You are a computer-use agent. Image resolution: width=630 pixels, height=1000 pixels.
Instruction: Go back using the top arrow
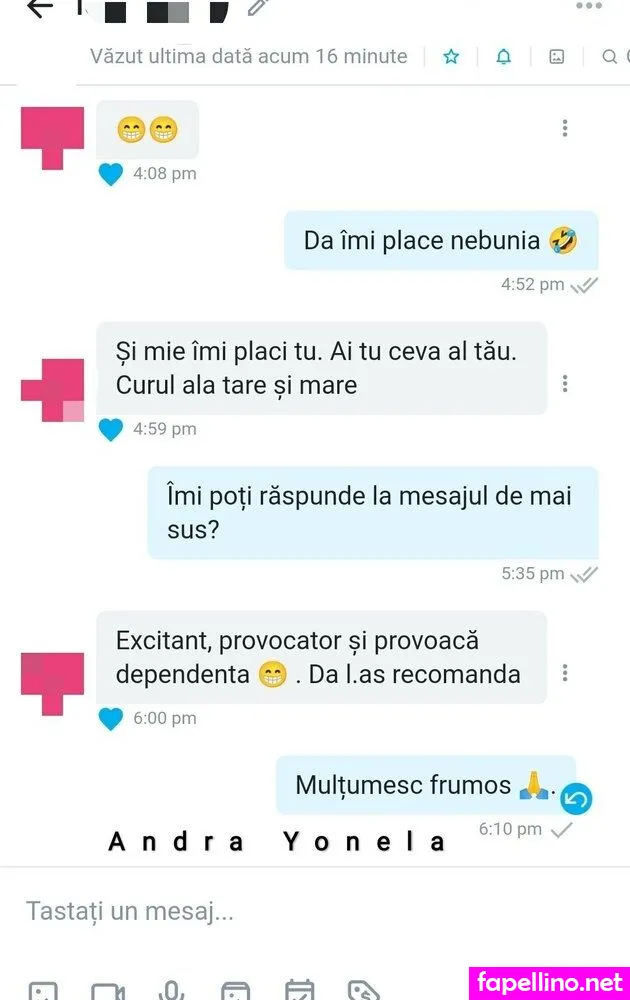pos(38,9)
